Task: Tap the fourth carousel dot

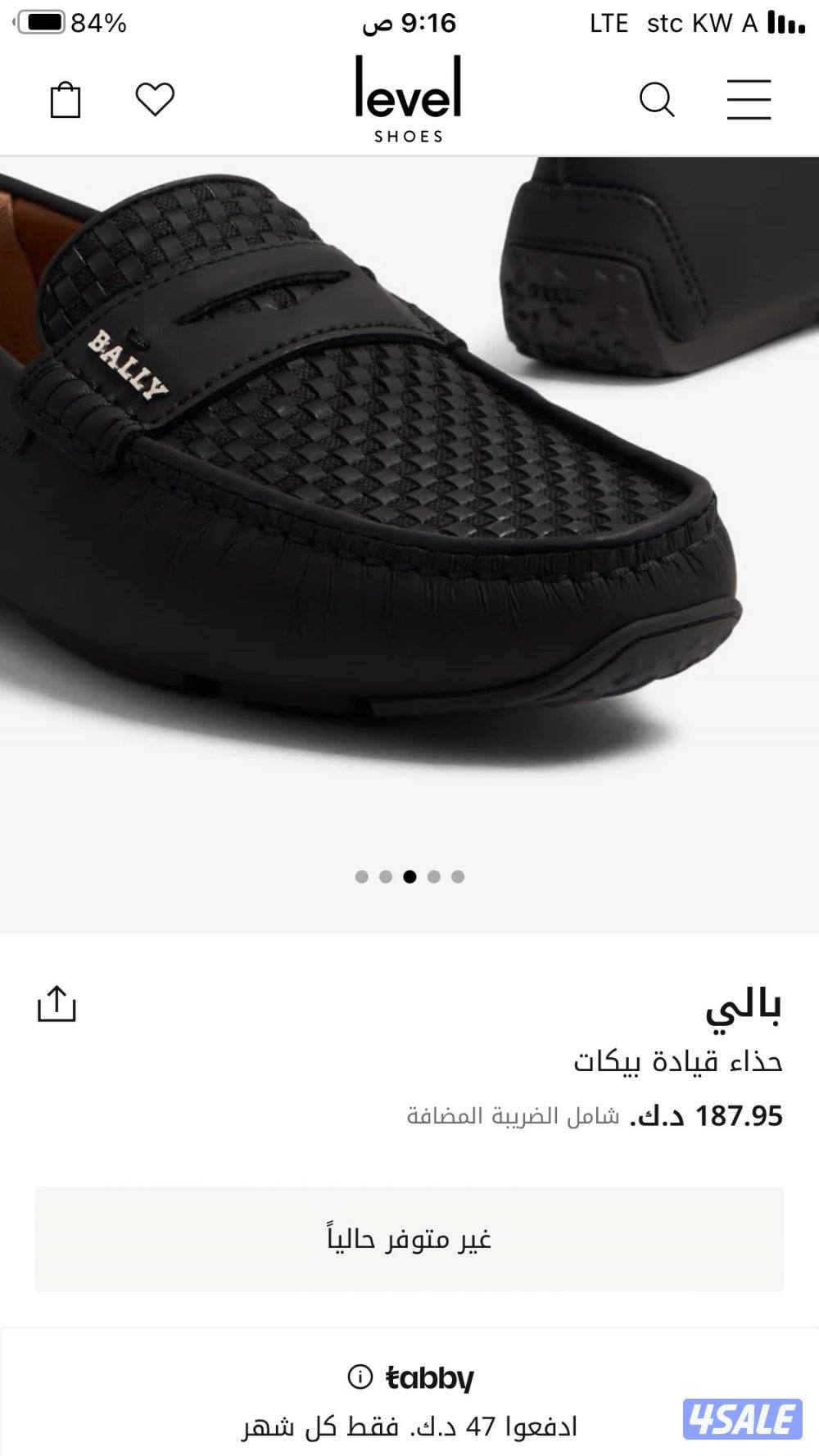Action: pos(432,876)
